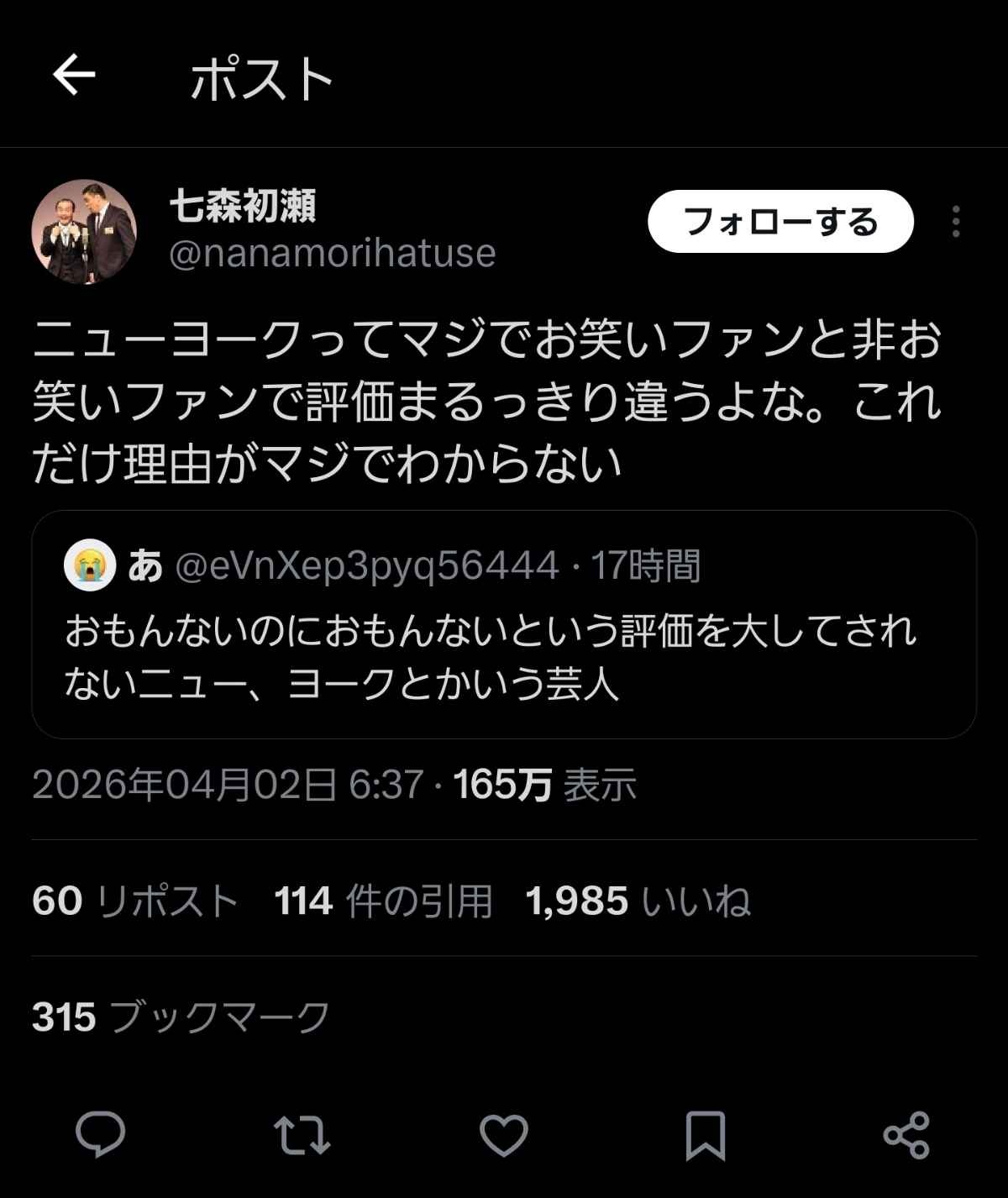View the 60 リポスト list
1008x1198 pixels.
134,901
